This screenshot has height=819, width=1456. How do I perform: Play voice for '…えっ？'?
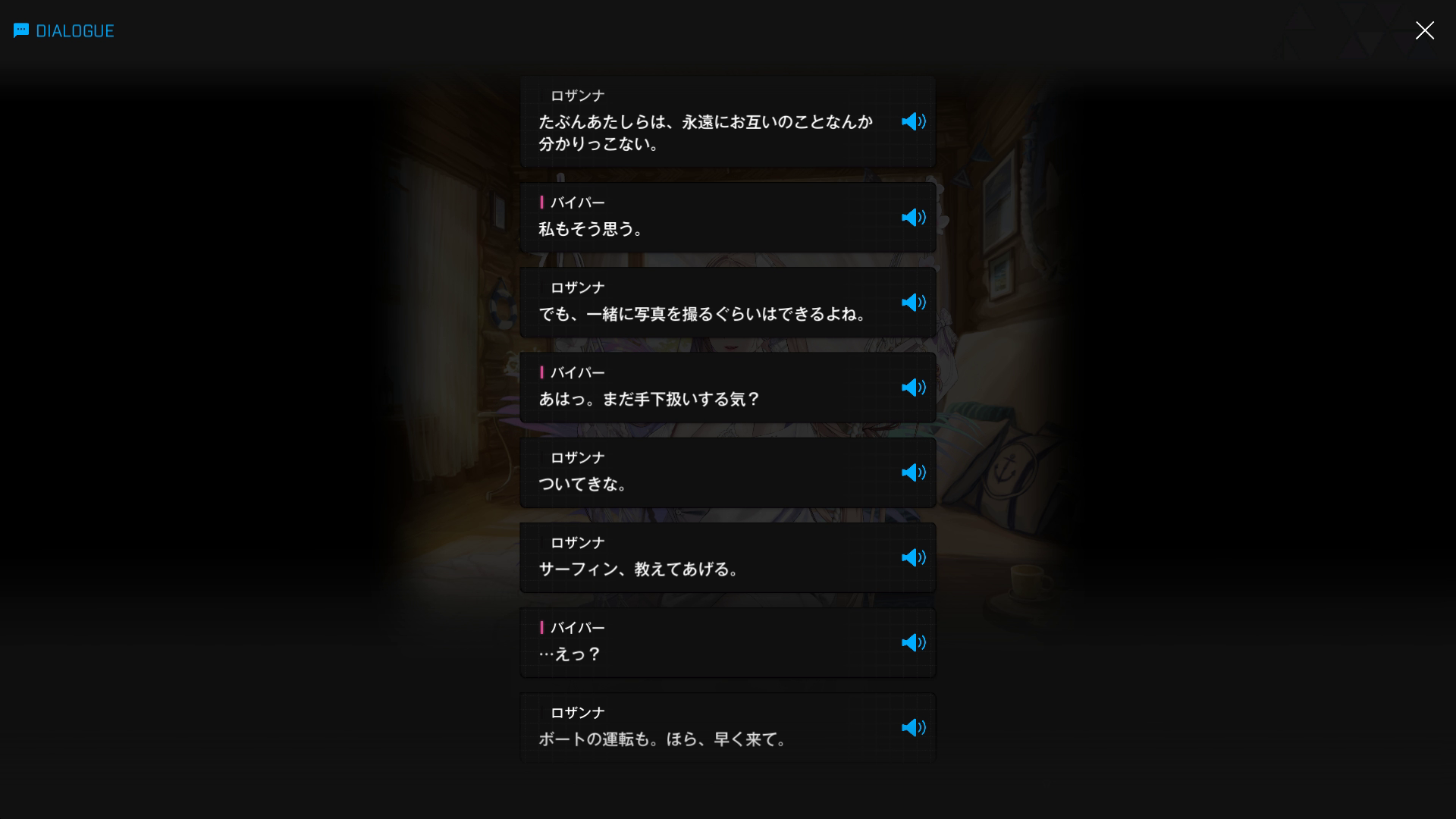click(x=913, y=642)
